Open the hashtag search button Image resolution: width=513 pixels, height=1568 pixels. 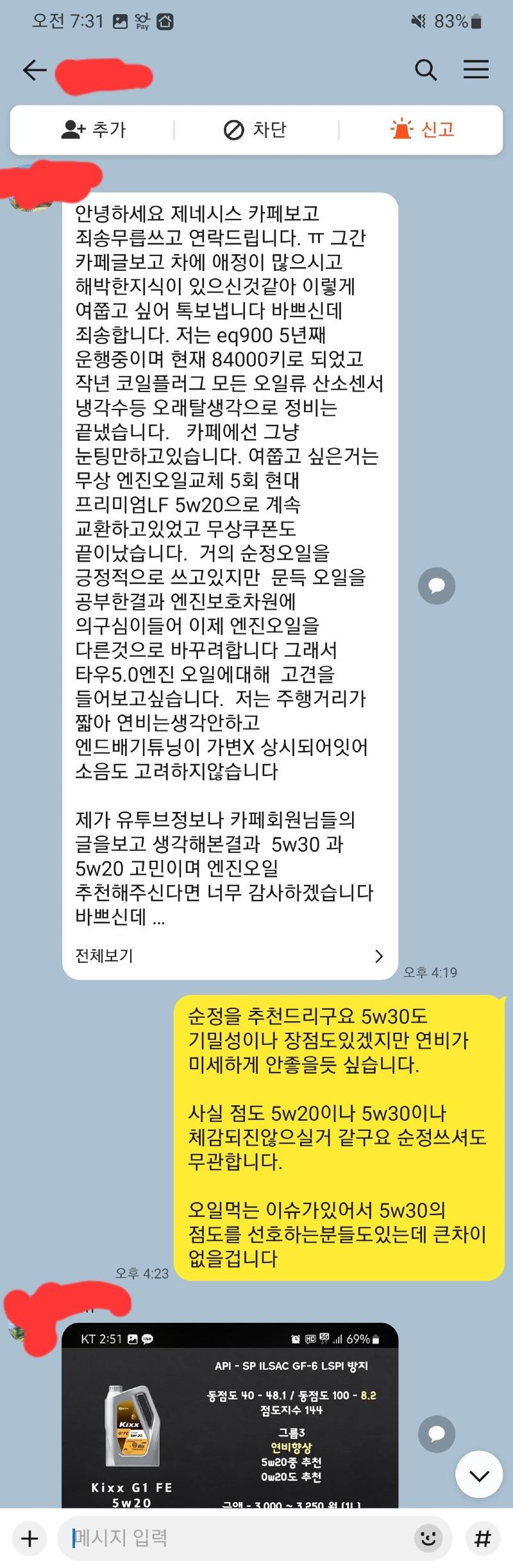[482, 1538]
